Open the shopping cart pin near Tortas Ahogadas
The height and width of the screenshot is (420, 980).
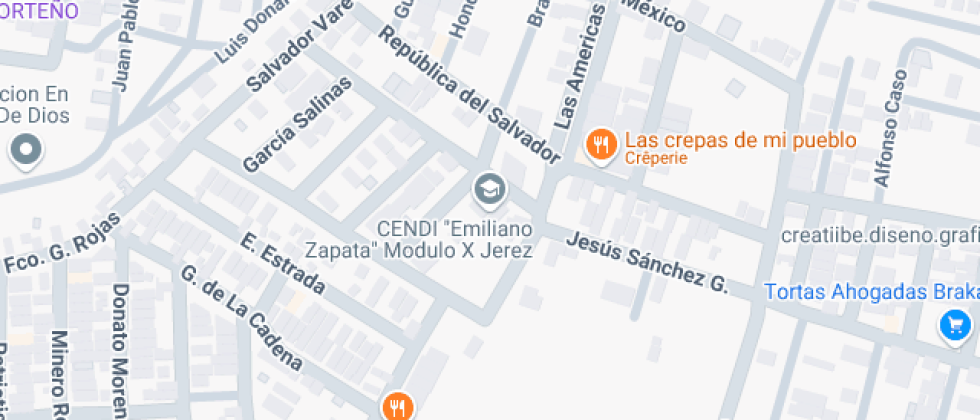tap(956, 324)
